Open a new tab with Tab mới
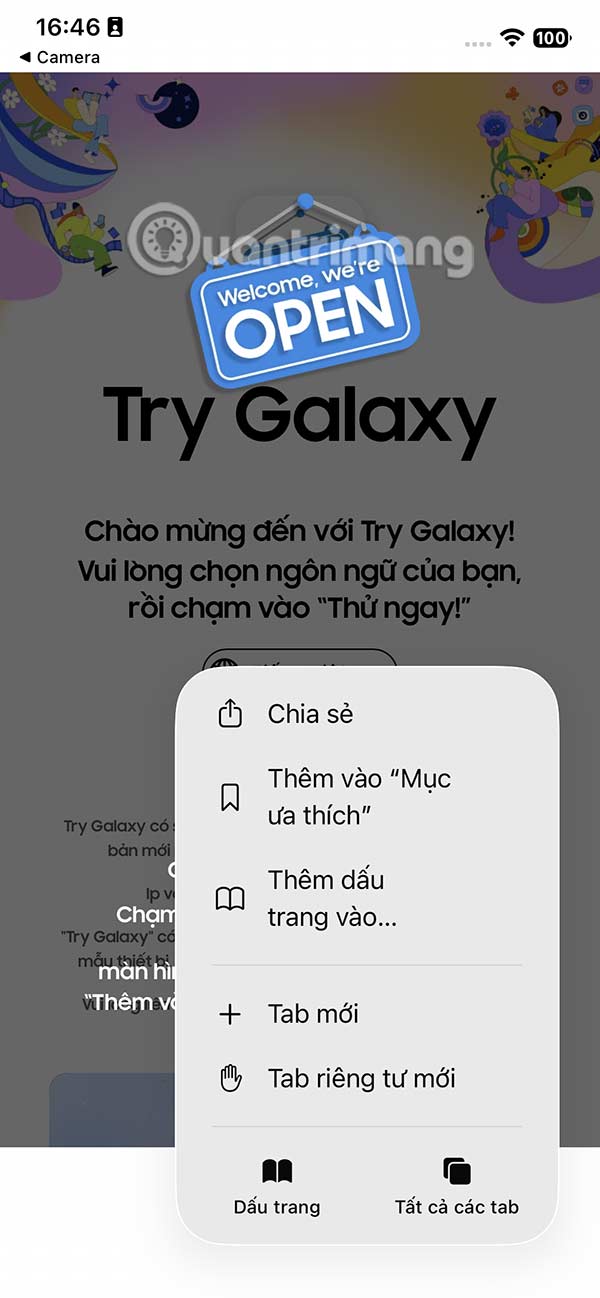The image size is (600, 1298). (312, 1014)
